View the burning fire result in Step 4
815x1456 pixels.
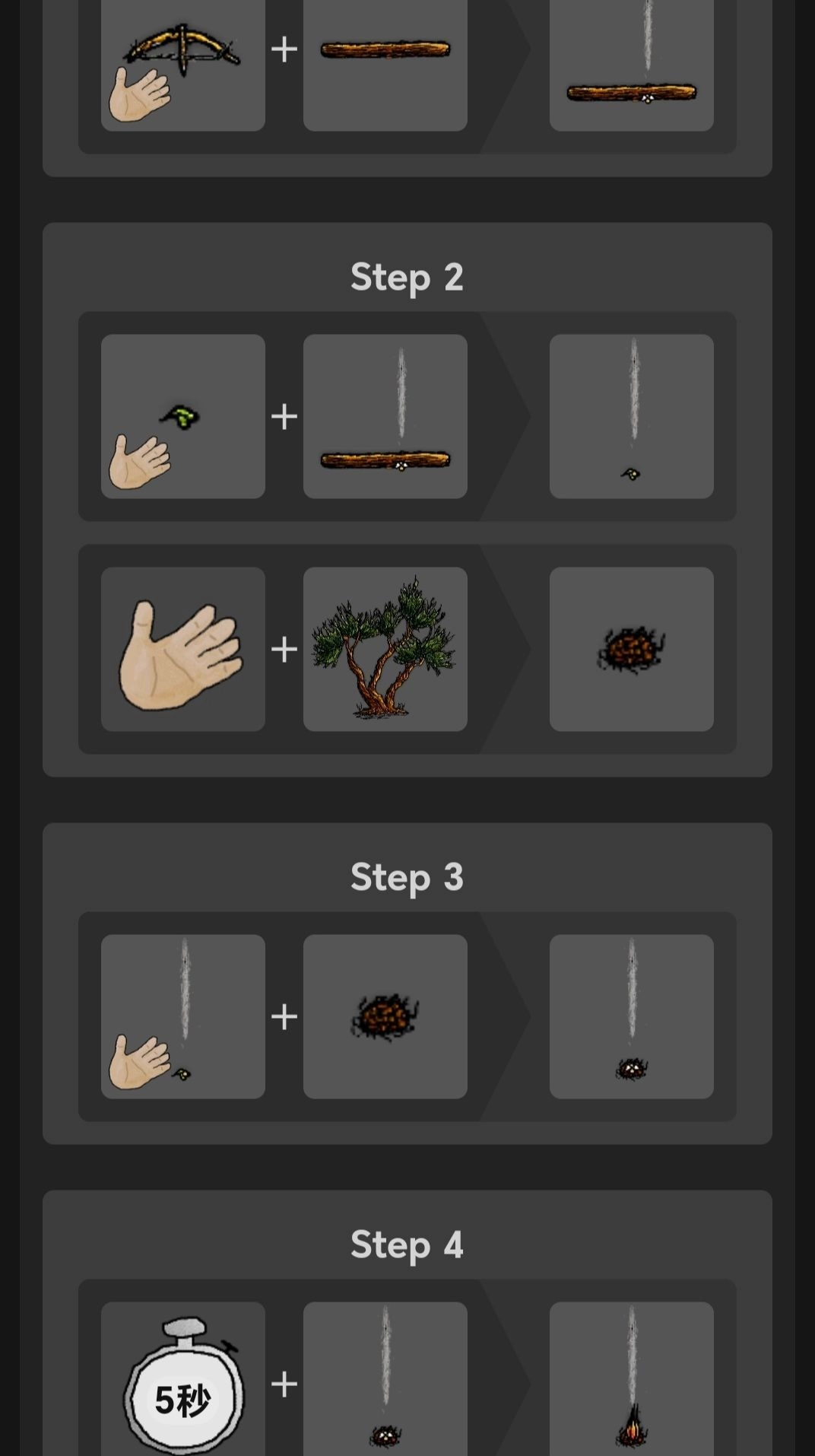point(631,1378)
